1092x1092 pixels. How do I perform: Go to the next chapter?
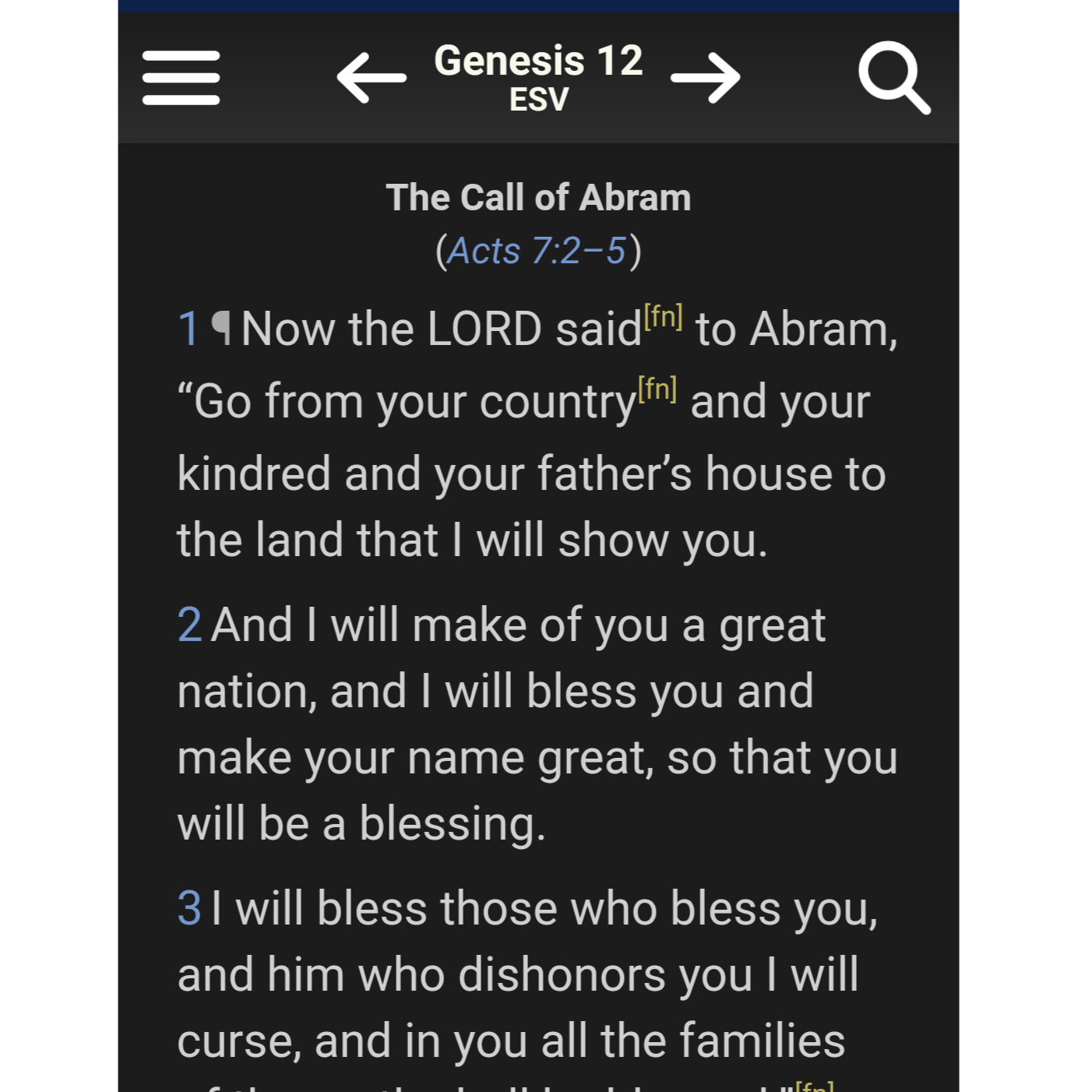(x=706, y=78)
